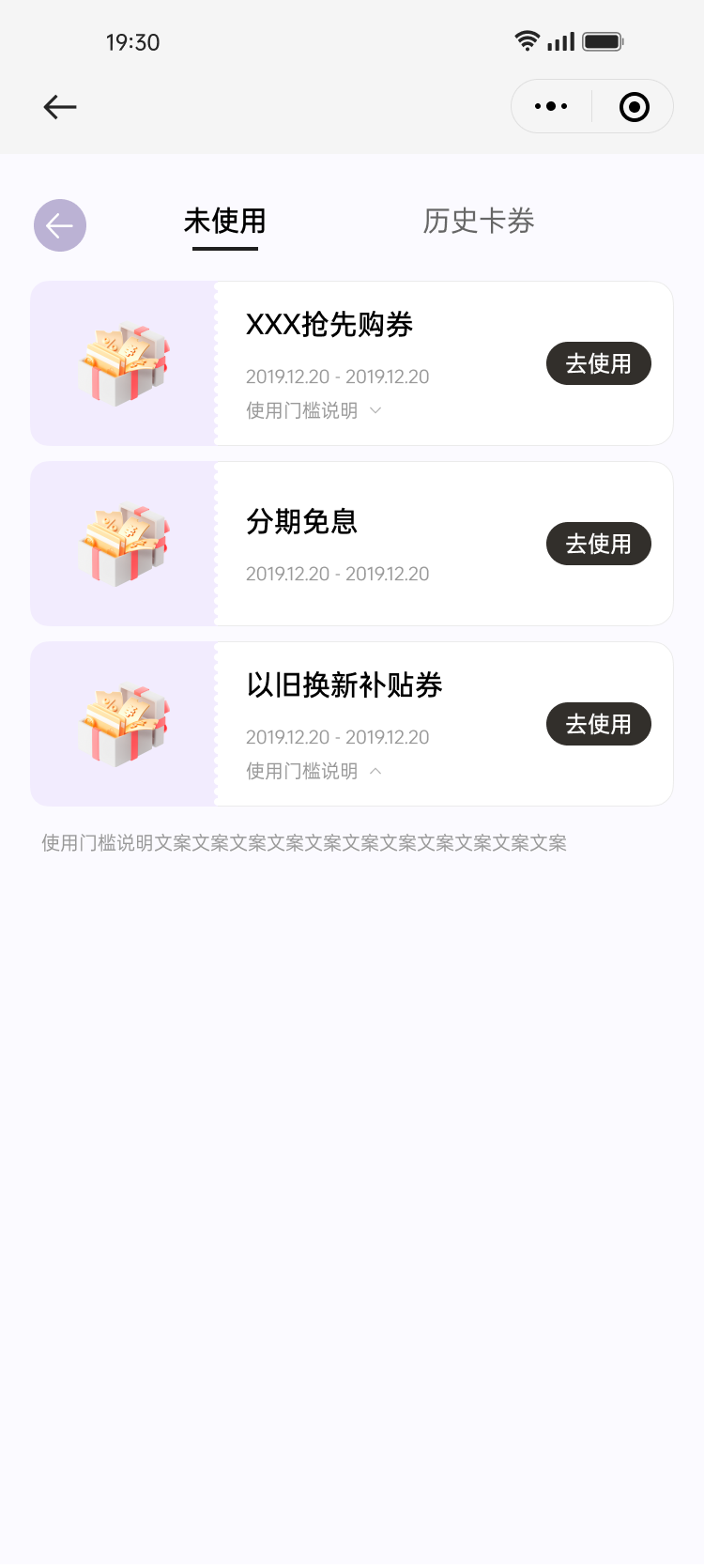This screenshot has height=1568, width=704.
Task: Close the mini program with the circle button
Action: (x=635, y=107)
